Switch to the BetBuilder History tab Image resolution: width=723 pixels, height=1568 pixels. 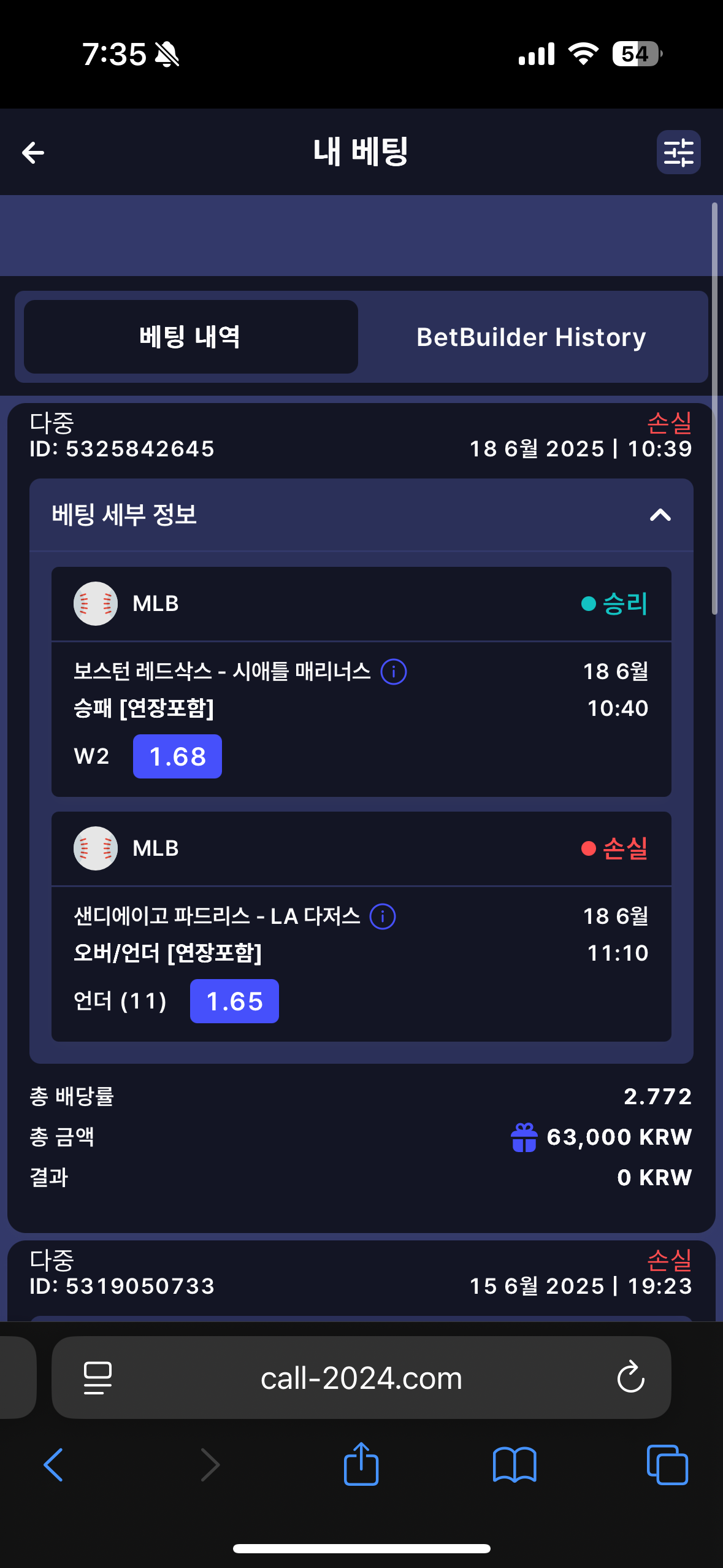531,337
